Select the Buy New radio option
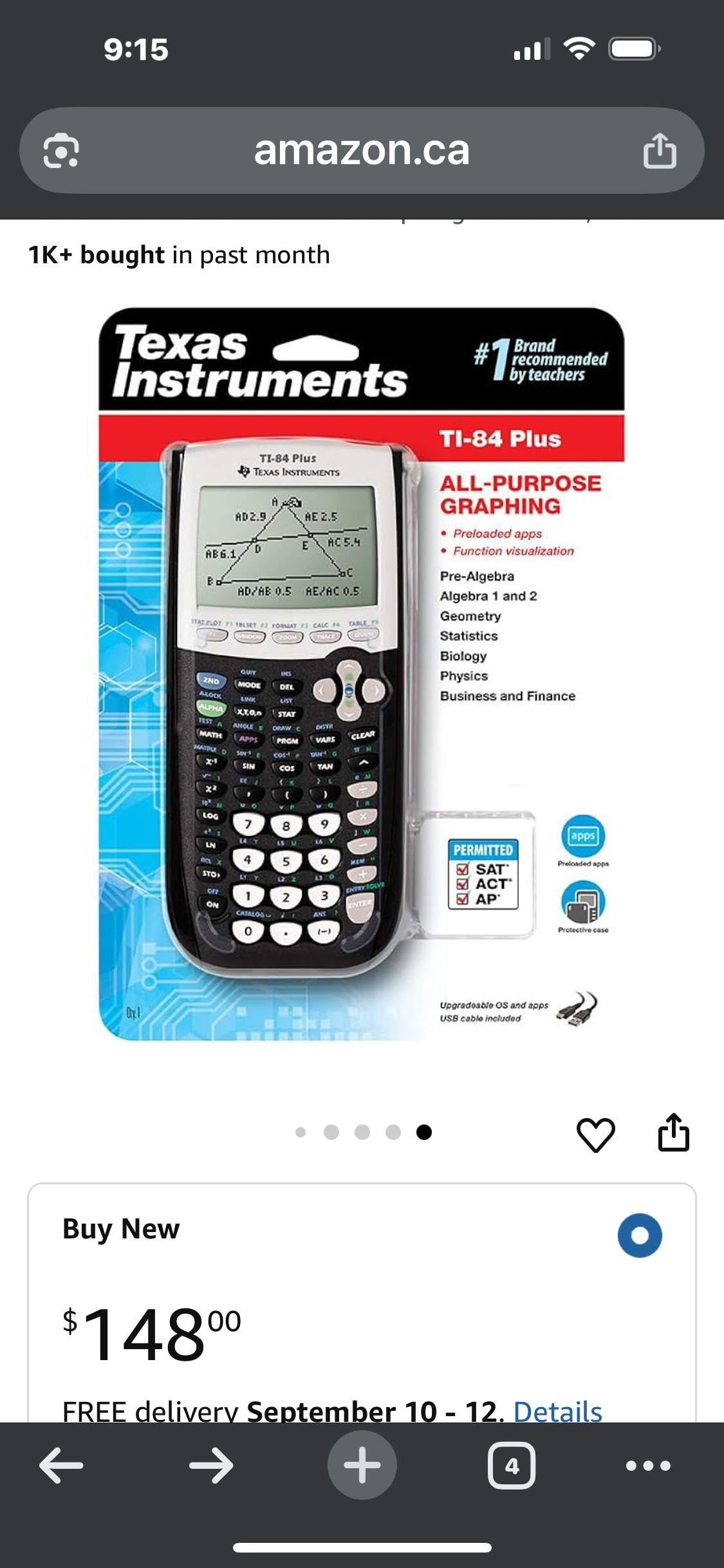 (640, 1235)
